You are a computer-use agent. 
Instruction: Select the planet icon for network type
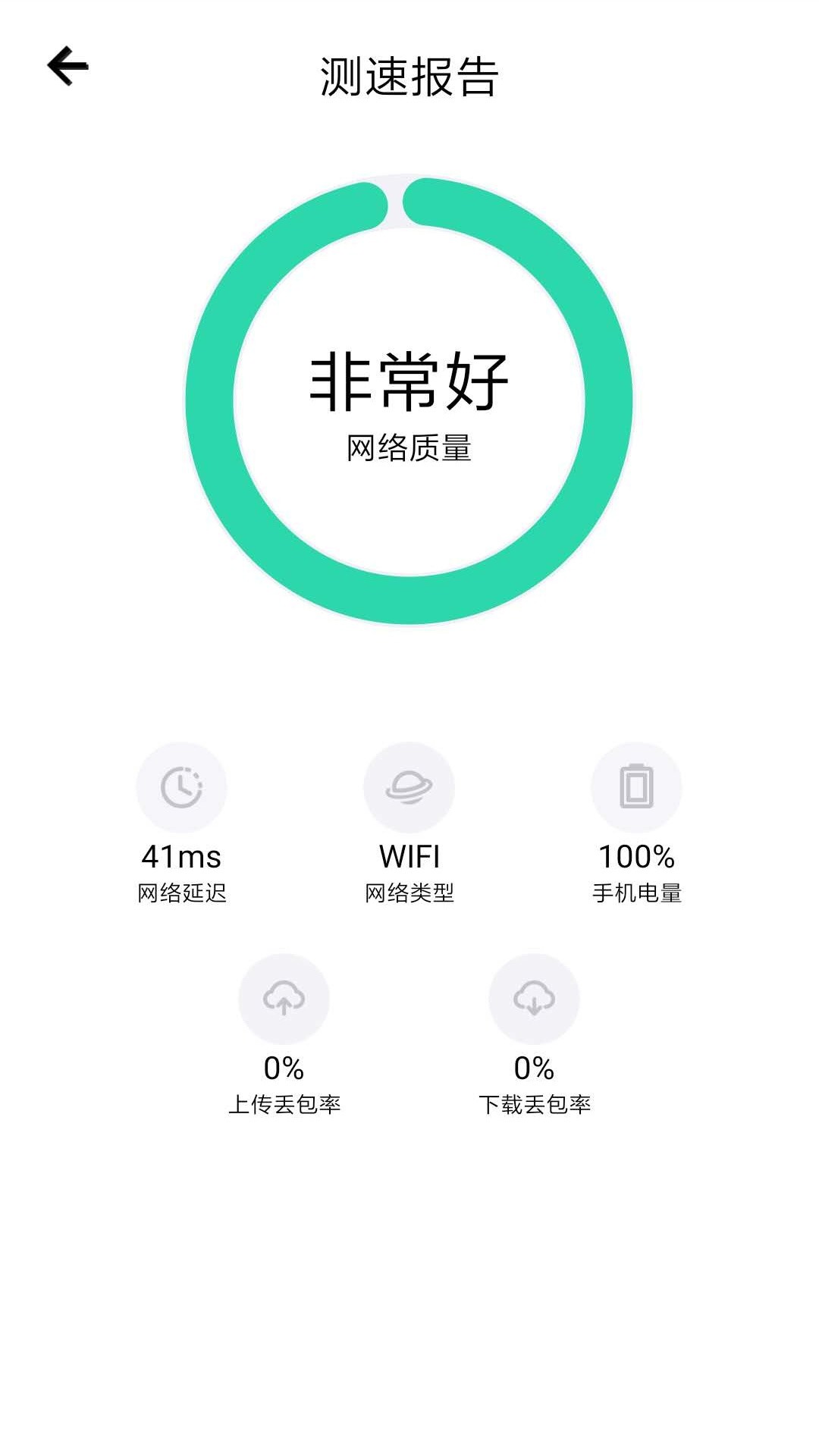click(409, 787)
